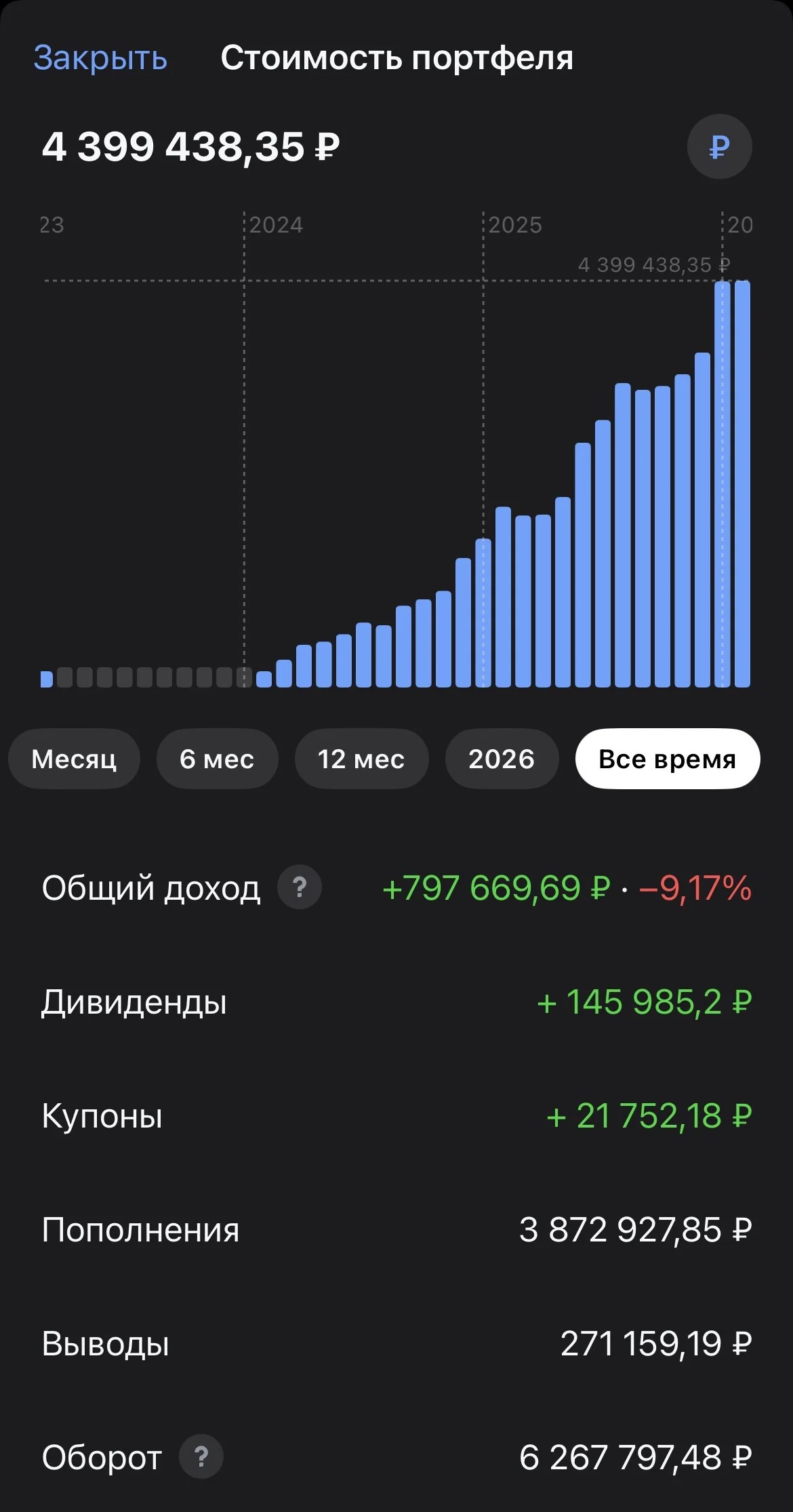Screen dimensions: 793x1512
Task: Open the ruble currency switcher
Action: (719, 146)
